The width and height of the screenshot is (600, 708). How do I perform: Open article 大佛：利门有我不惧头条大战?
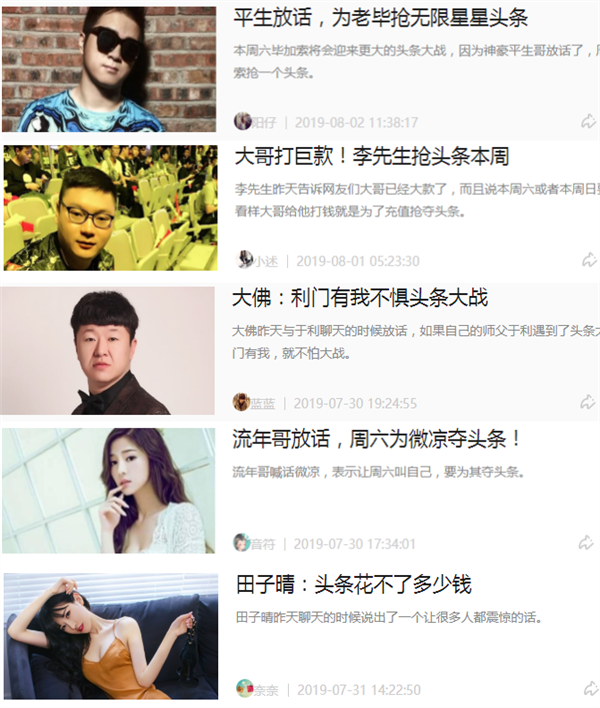click(360, 298)
